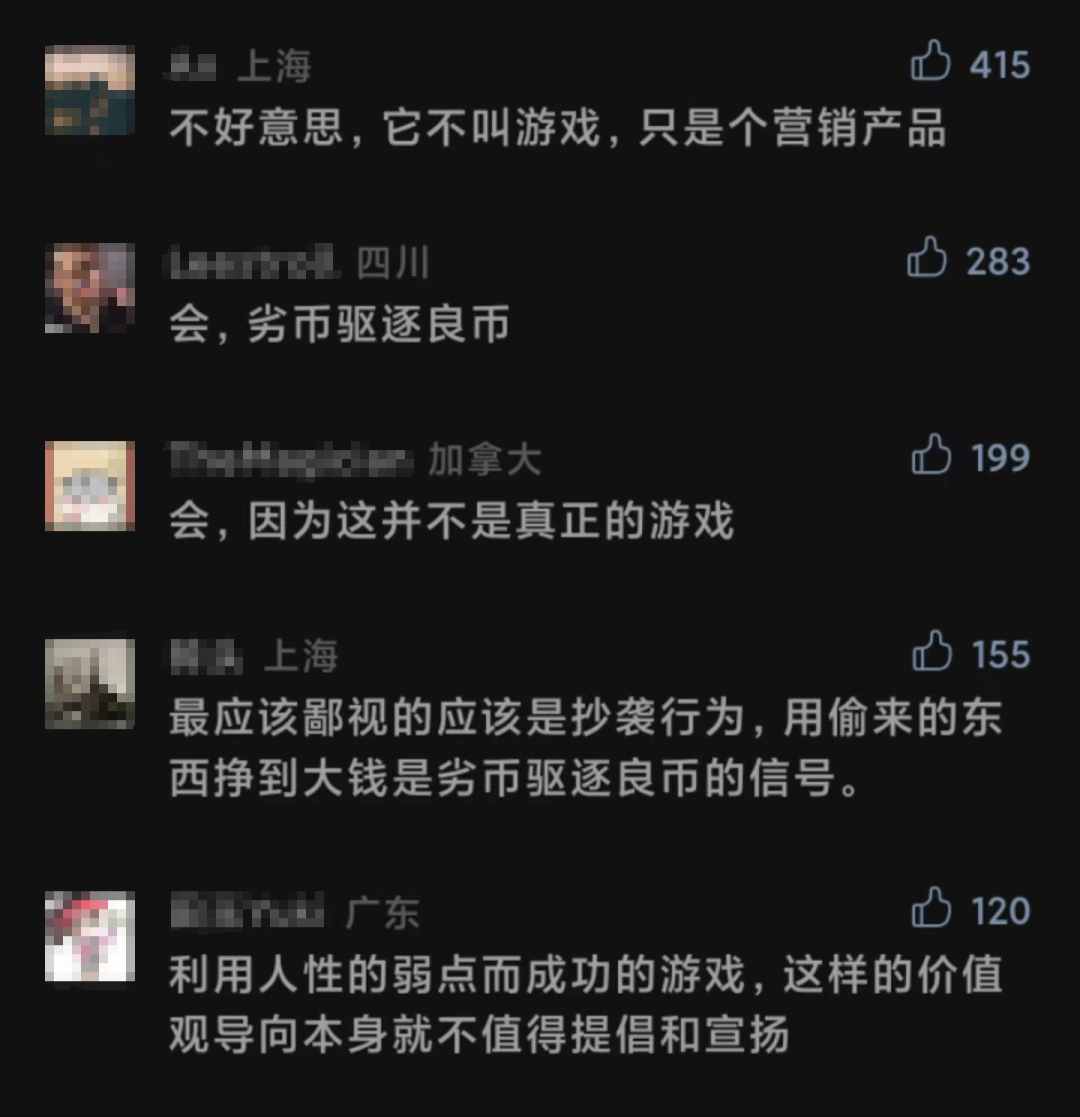Like the comment with 415 likes
Screen dimensions: 1080x1117
pos(931,64)
